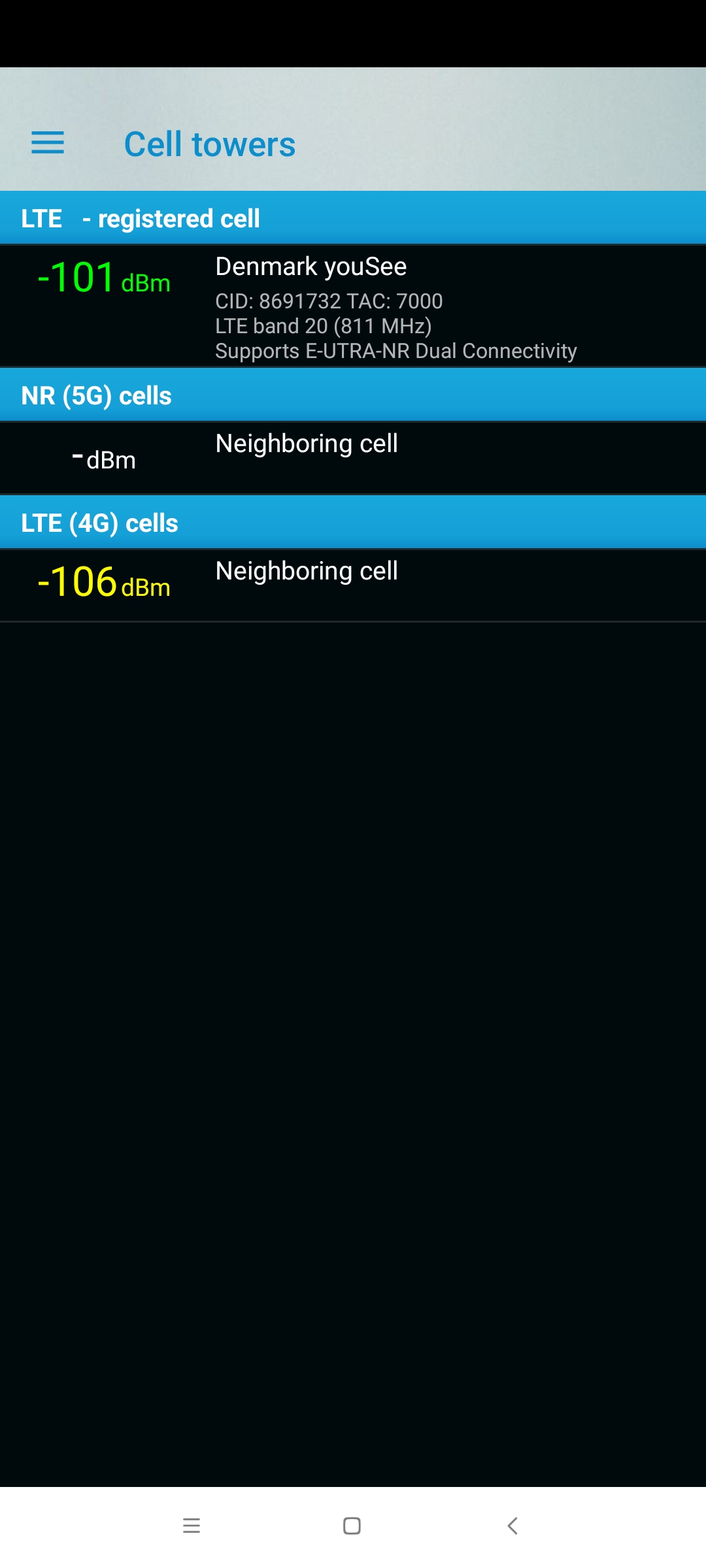Open the hamburger navigation menu
The height and width of the screenshot is (1568, 706).
click(x=48, y=143)
